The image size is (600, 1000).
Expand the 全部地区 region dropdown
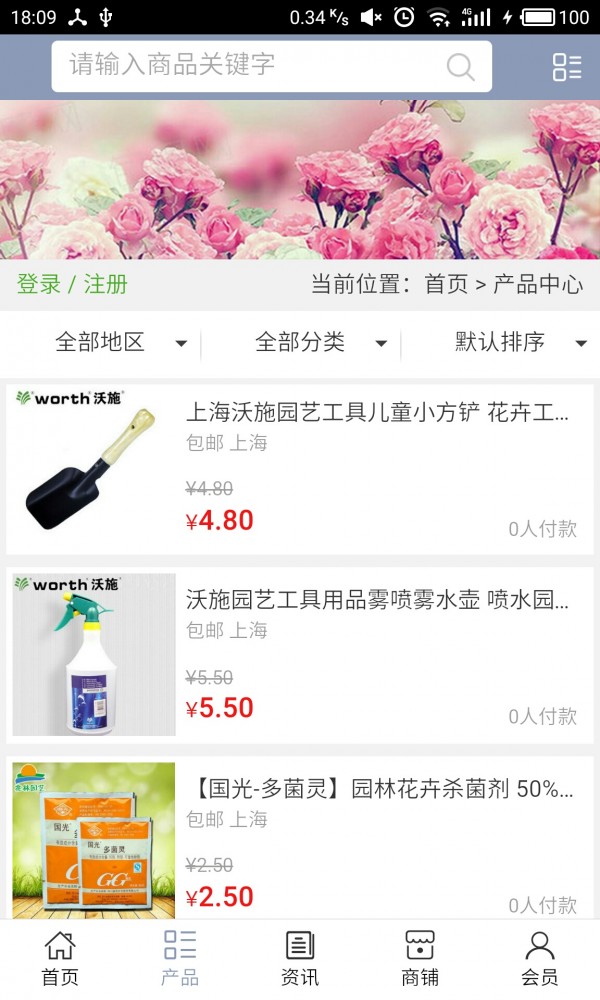(x=120, y=343)
